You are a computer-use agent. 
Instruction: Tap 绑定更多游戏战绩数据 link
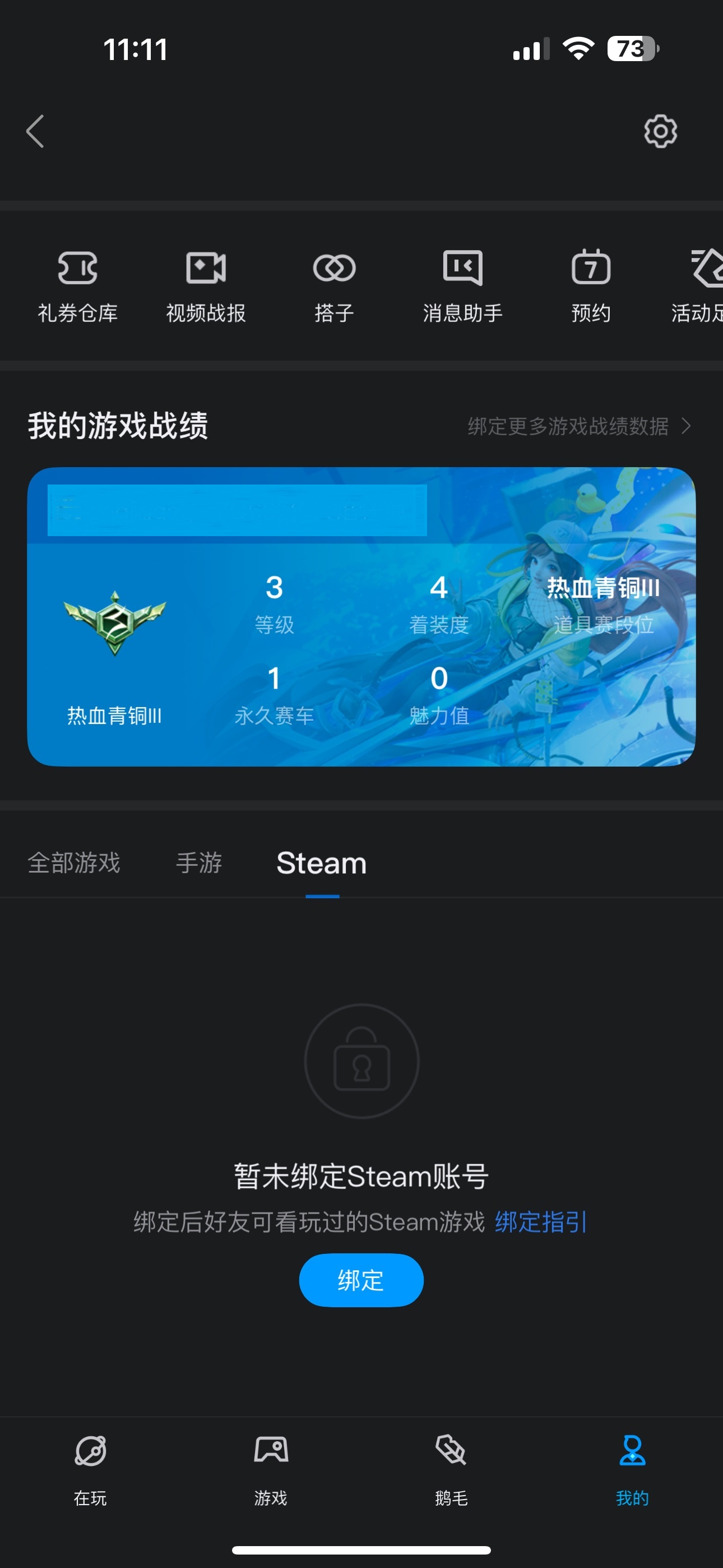click(x=578, y=426)
